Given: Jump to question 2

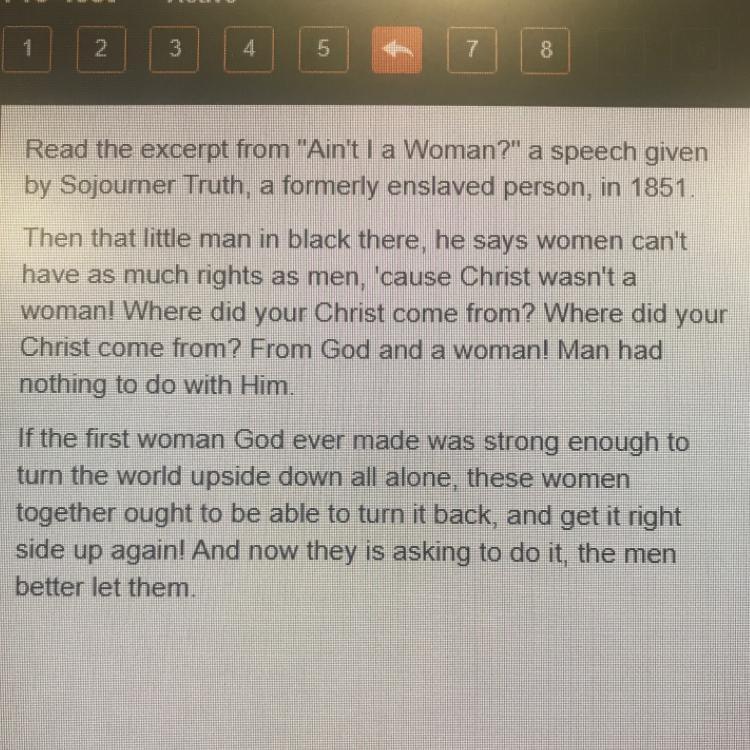Looking at the screenshot, I should coord(101,49).
